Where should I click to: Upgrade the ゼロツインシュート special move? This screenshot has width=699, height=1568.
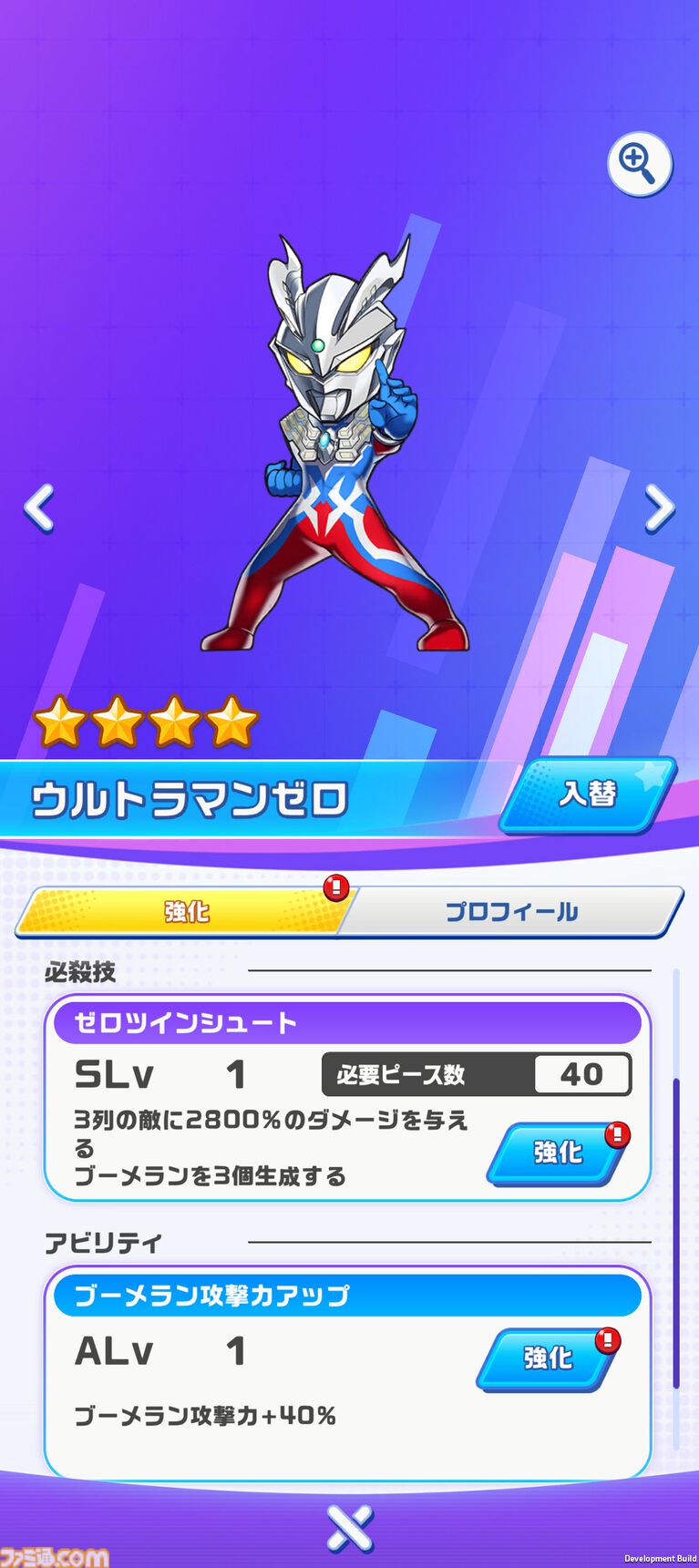point(558,1153)
